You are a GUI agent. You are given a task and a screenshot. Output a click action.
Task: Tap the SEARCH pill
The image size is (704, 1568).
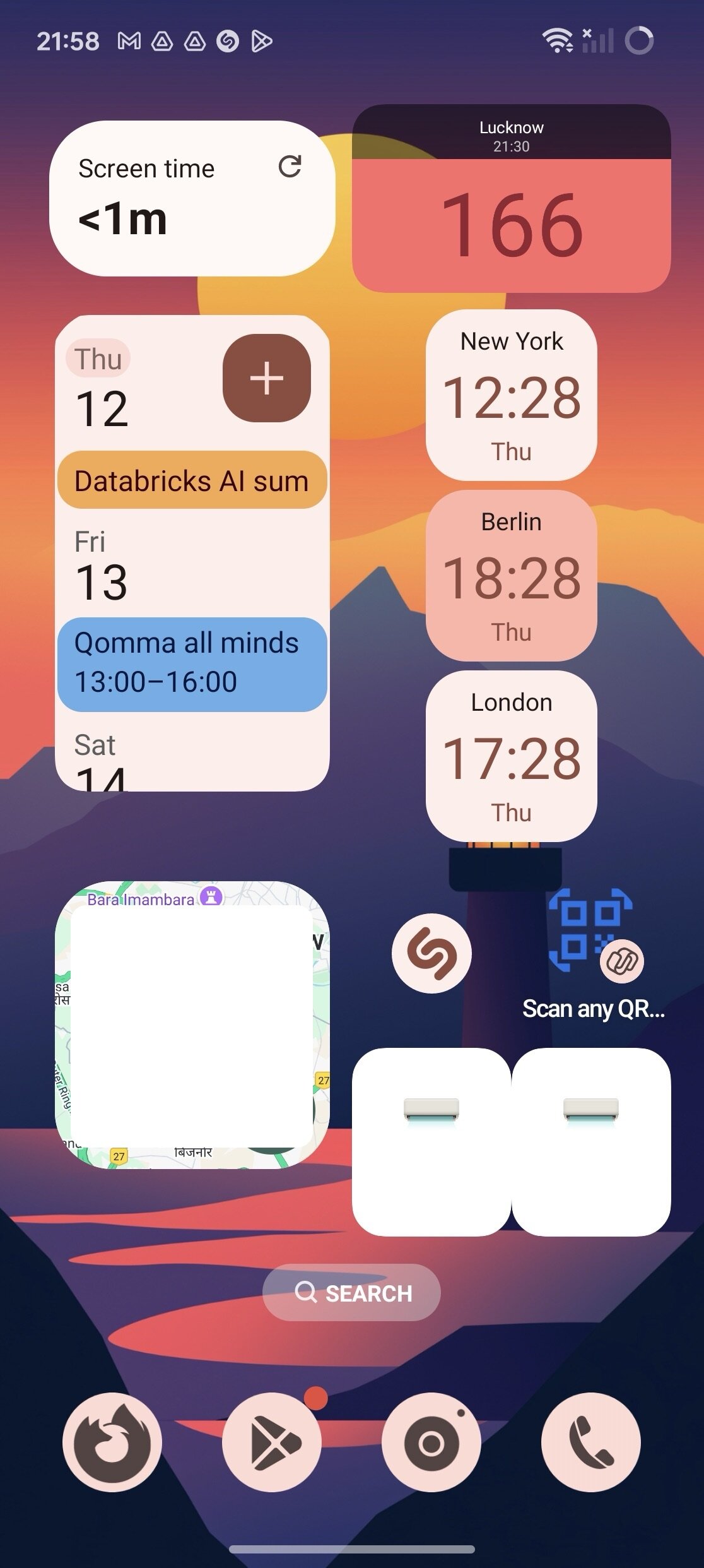pos(351,1293)
